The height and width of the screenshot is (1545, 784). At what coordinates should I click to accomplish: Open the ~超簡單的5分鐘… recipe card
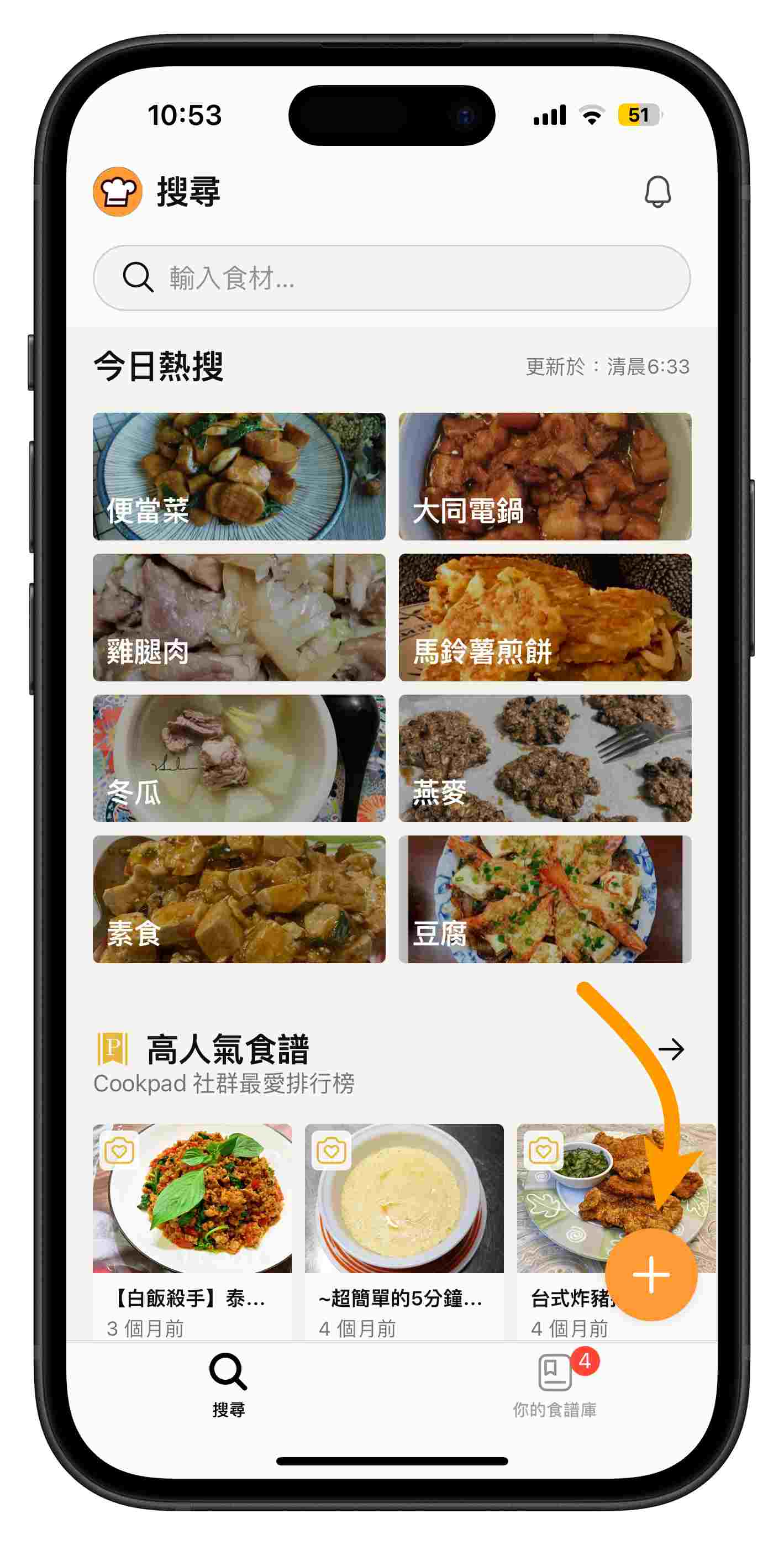404,1231
